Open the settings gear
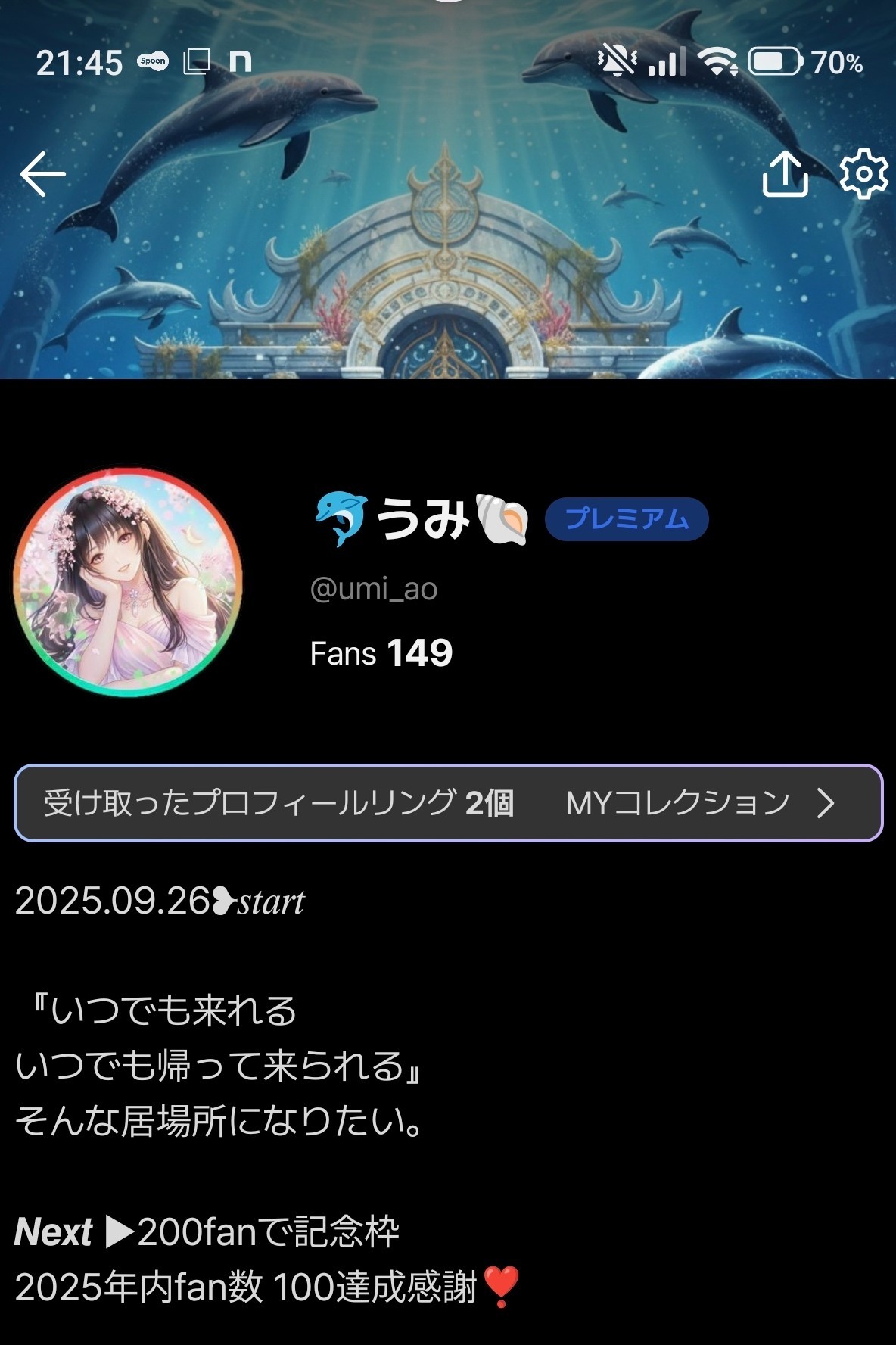896x1345 pixels. (863, 174)
